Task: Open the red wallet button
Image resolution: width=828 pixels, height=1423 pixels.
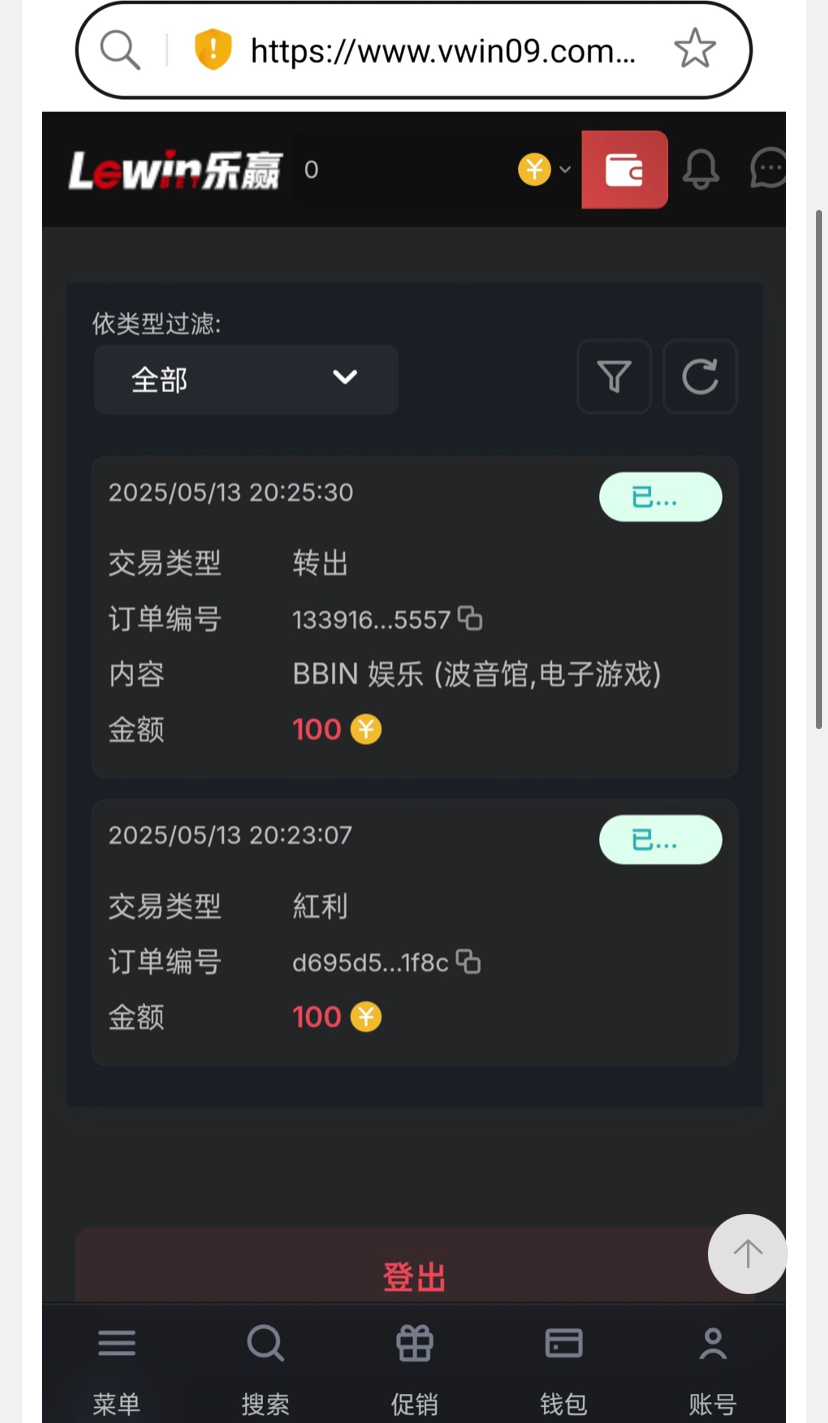Action: [x=624, y=170]
